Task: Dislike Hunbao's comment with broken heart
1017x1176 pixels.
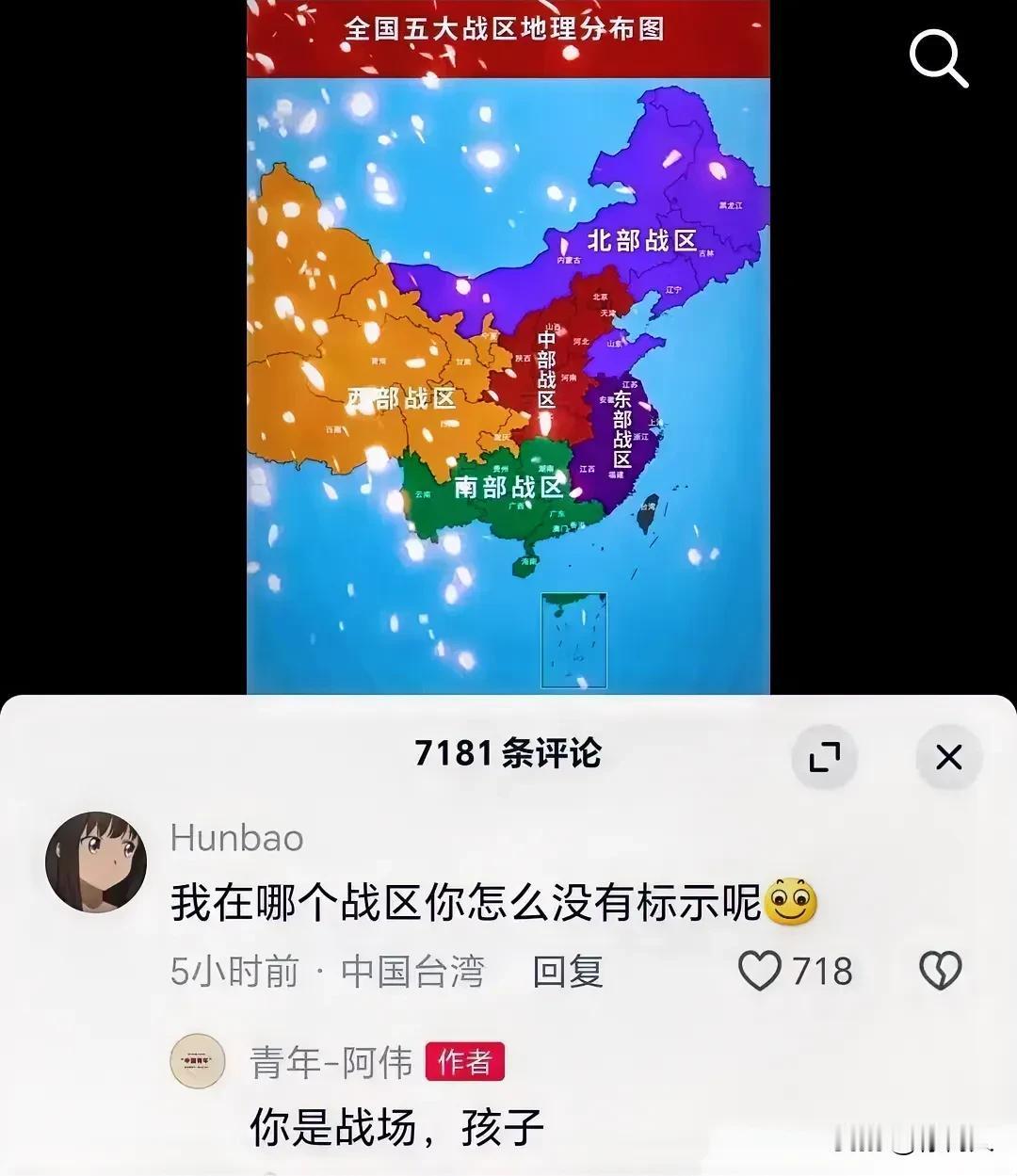Action: point(939,971)
